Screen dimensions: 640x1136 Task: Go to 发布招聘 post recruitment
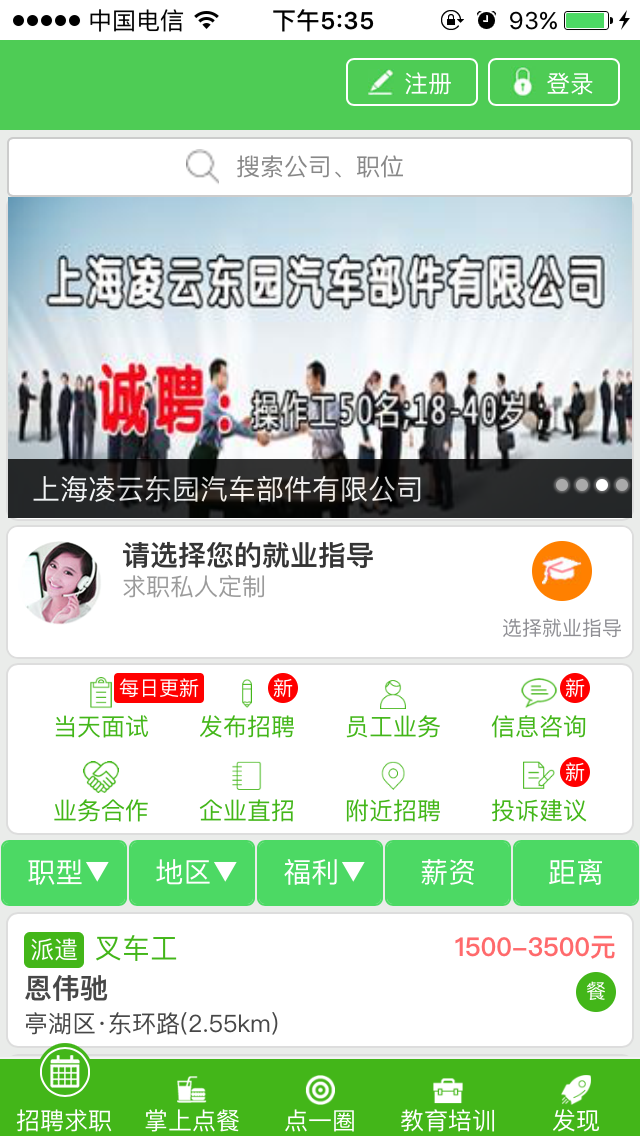tap(247, 709)
